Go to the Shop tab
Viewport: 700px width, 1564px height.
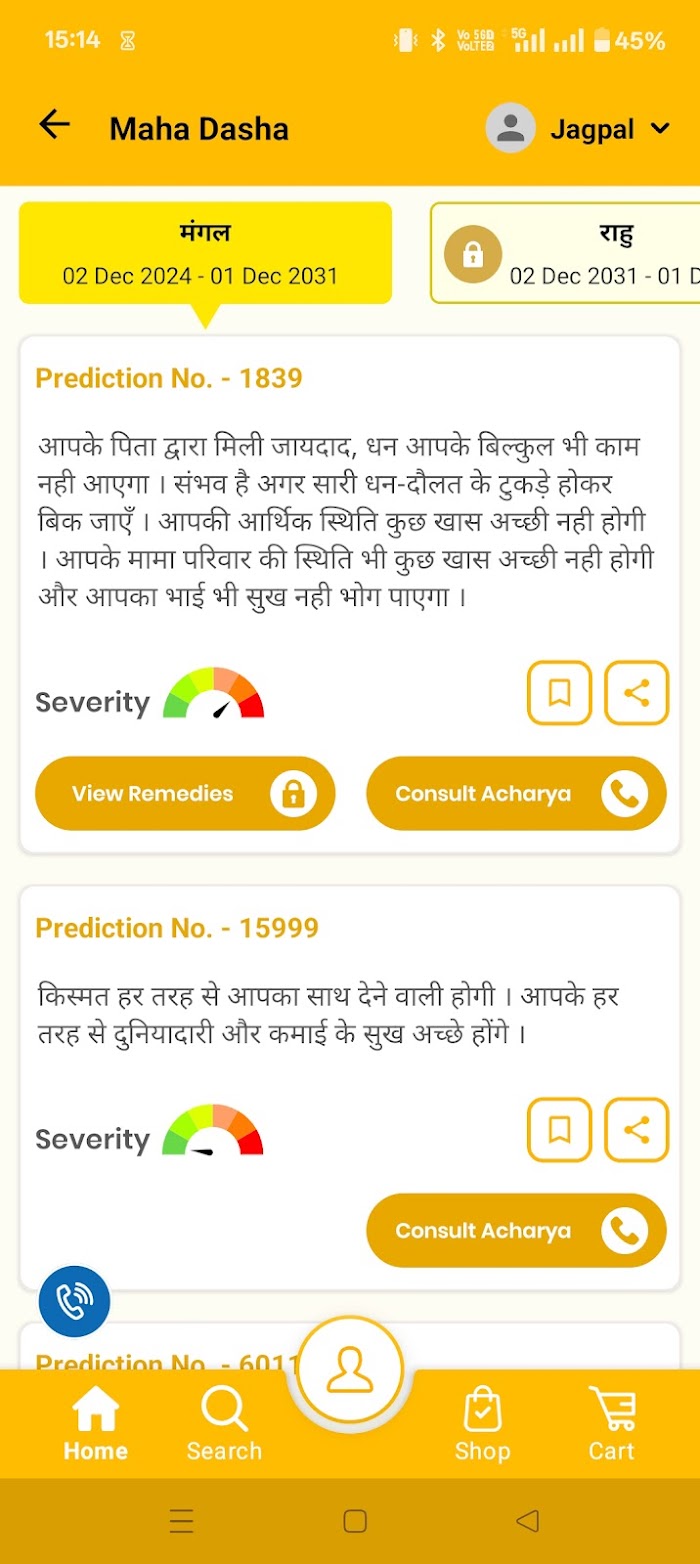point(482,1424)
